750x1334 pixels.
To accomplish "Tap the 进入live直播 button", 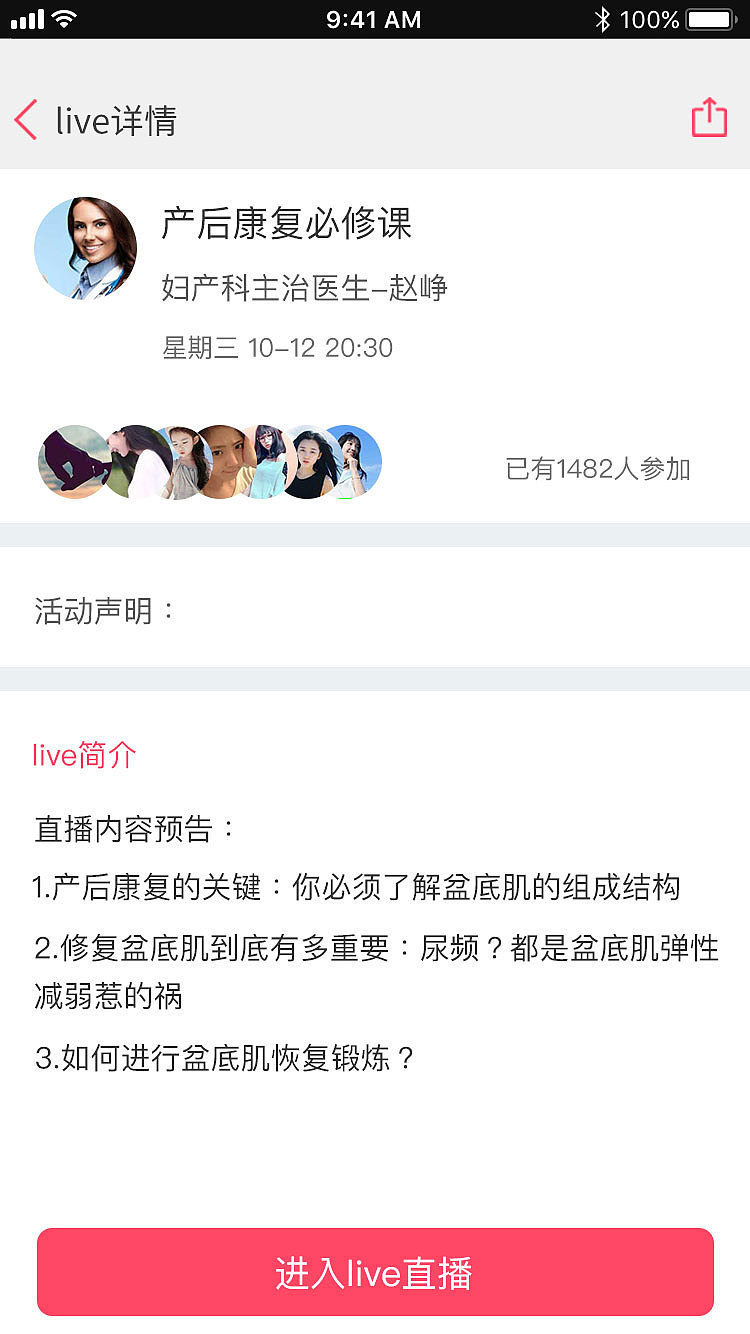I will pos(375,1271).
